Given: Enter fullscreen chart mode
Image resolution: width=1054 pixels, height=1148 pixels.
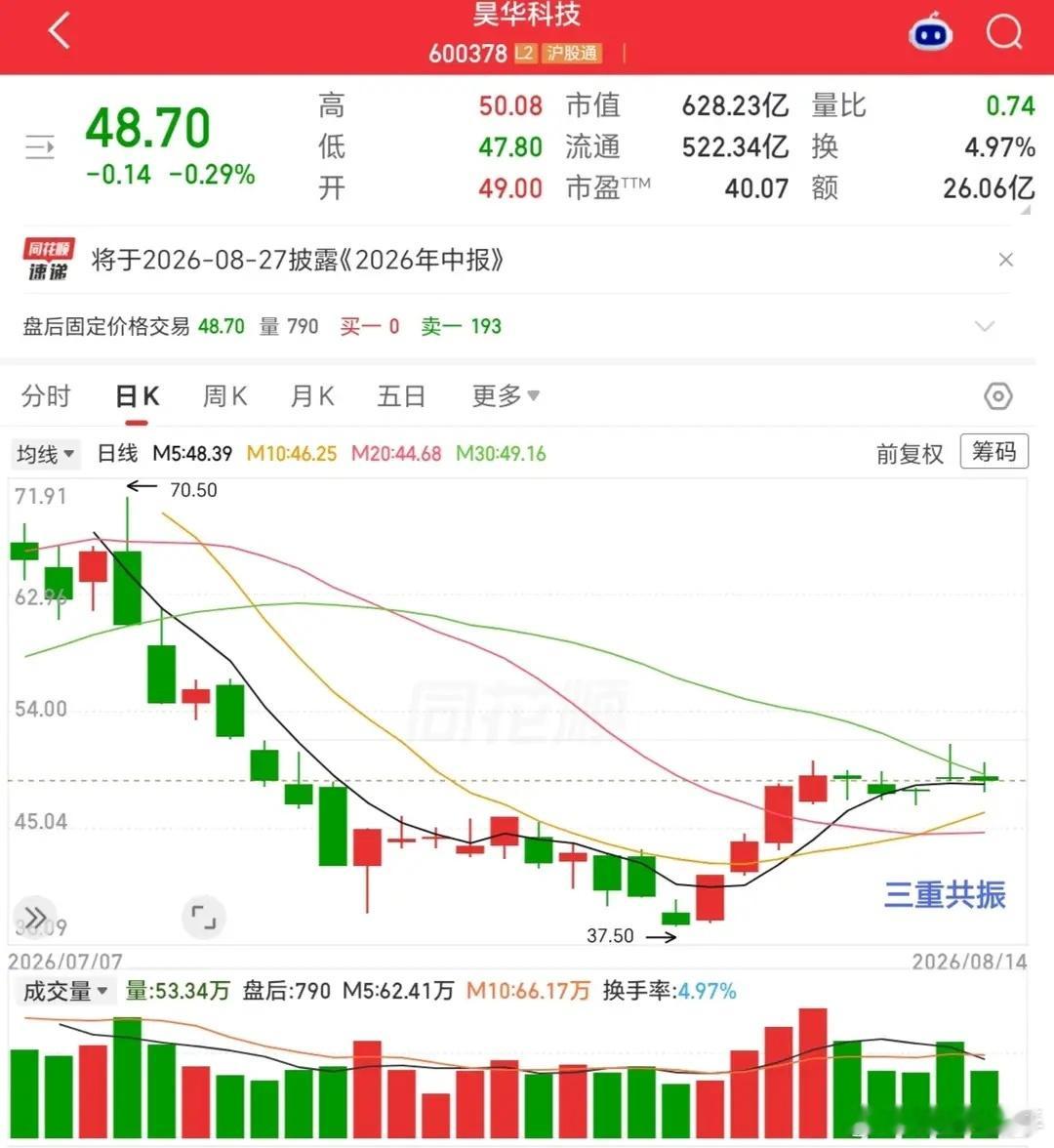Looking at the screenshot, I should click(x=203, y=917).
